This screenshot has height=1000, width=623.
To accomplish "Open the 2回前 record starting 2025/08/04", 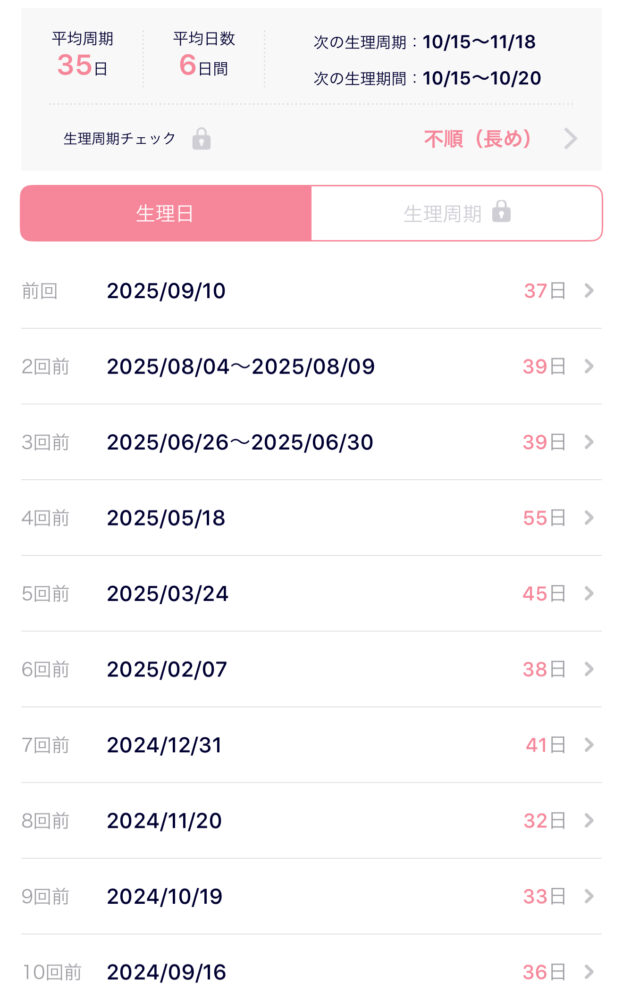I will pos(311,367).
